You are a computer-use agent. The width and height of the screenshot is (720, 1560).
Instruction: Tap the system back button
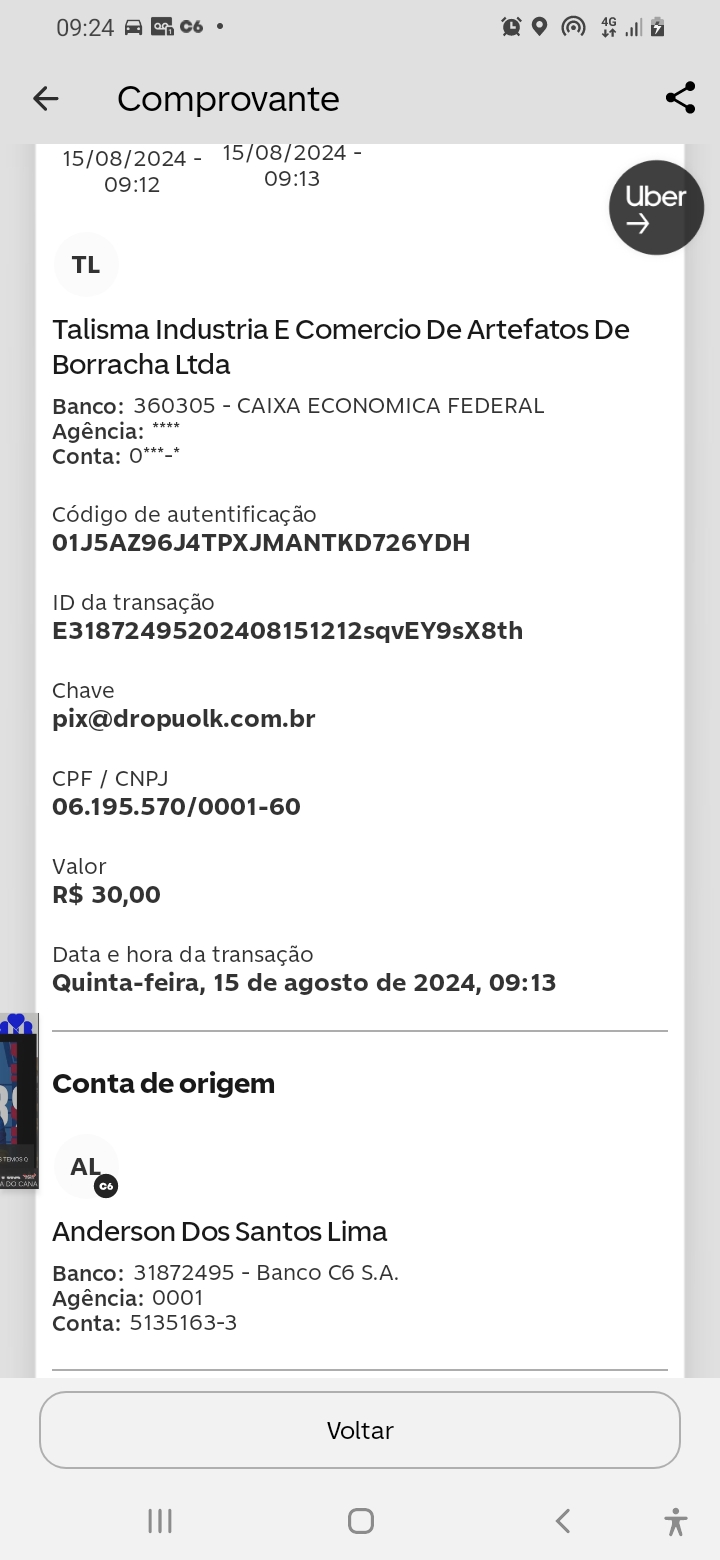pos(563,1521)
